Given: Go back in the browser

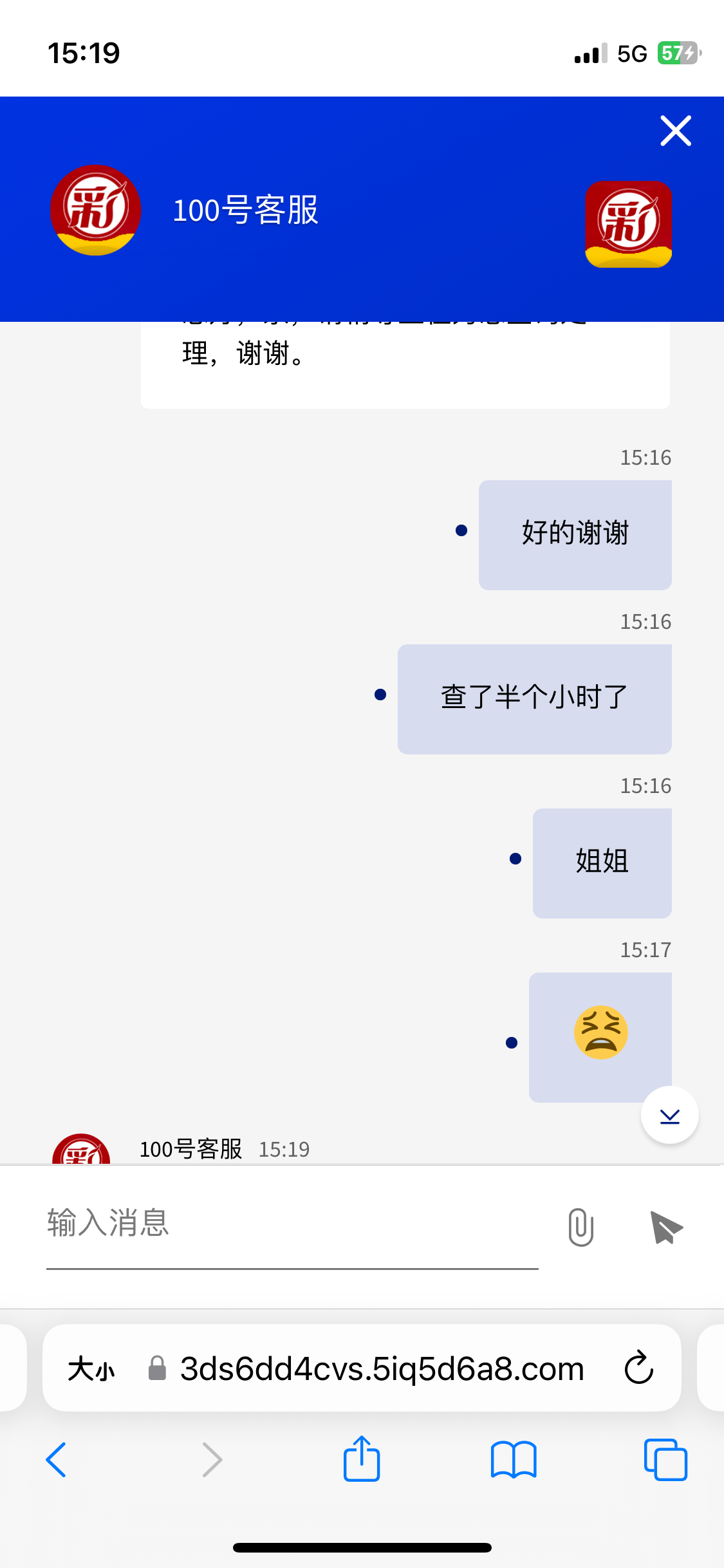Looking at the screenshot, I should click(56, 1459).
